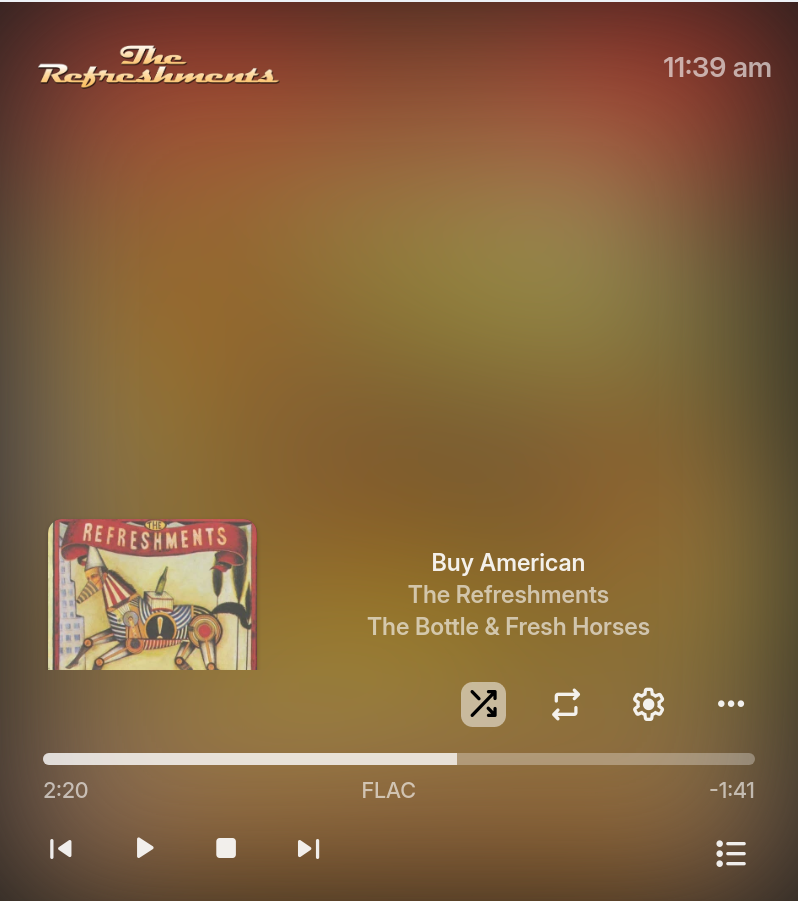Open playback settings gear
The image size is (798, 901).
click(649, 704)
